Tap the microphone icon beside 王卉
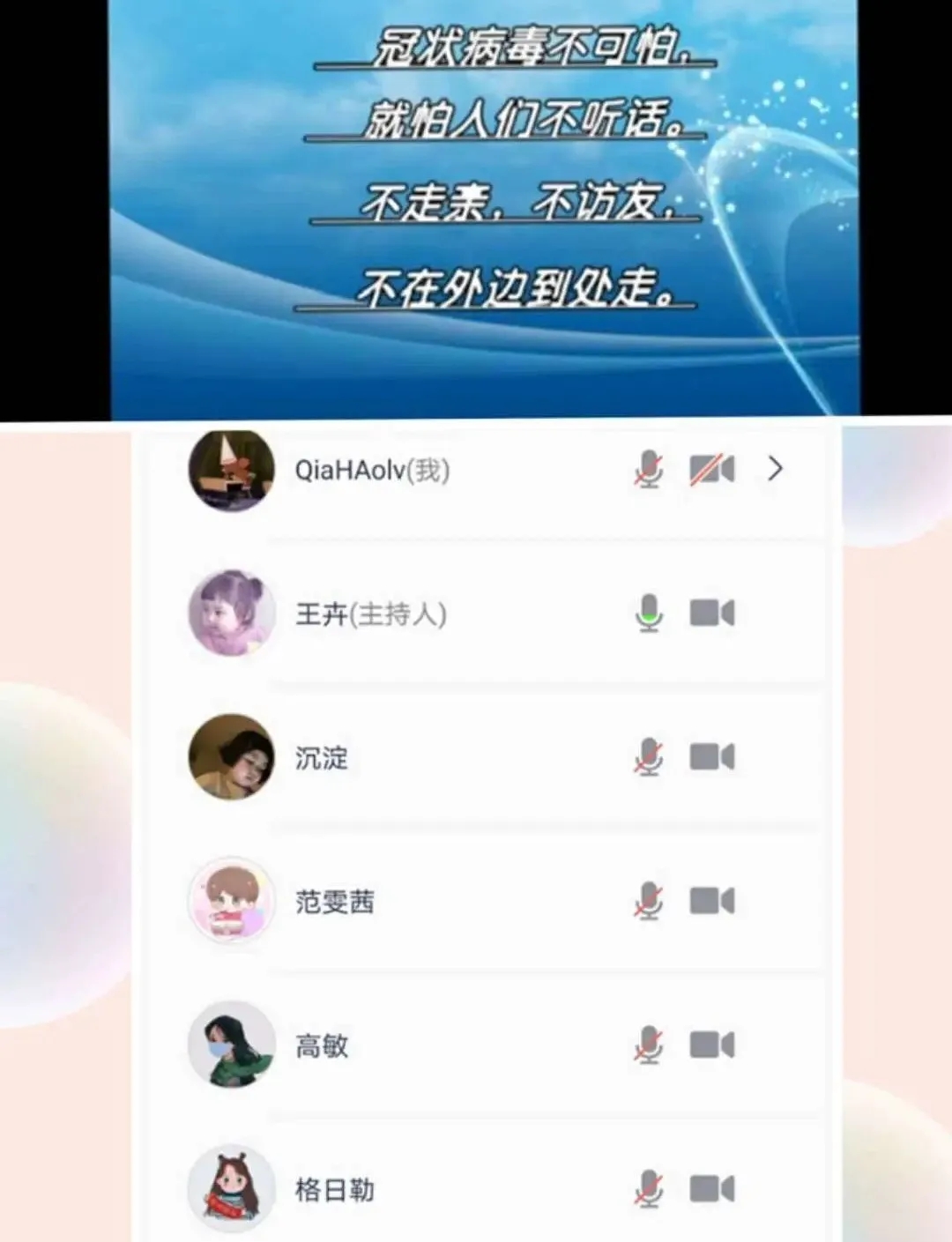The image size is (952, 1242). pos(649,614)
